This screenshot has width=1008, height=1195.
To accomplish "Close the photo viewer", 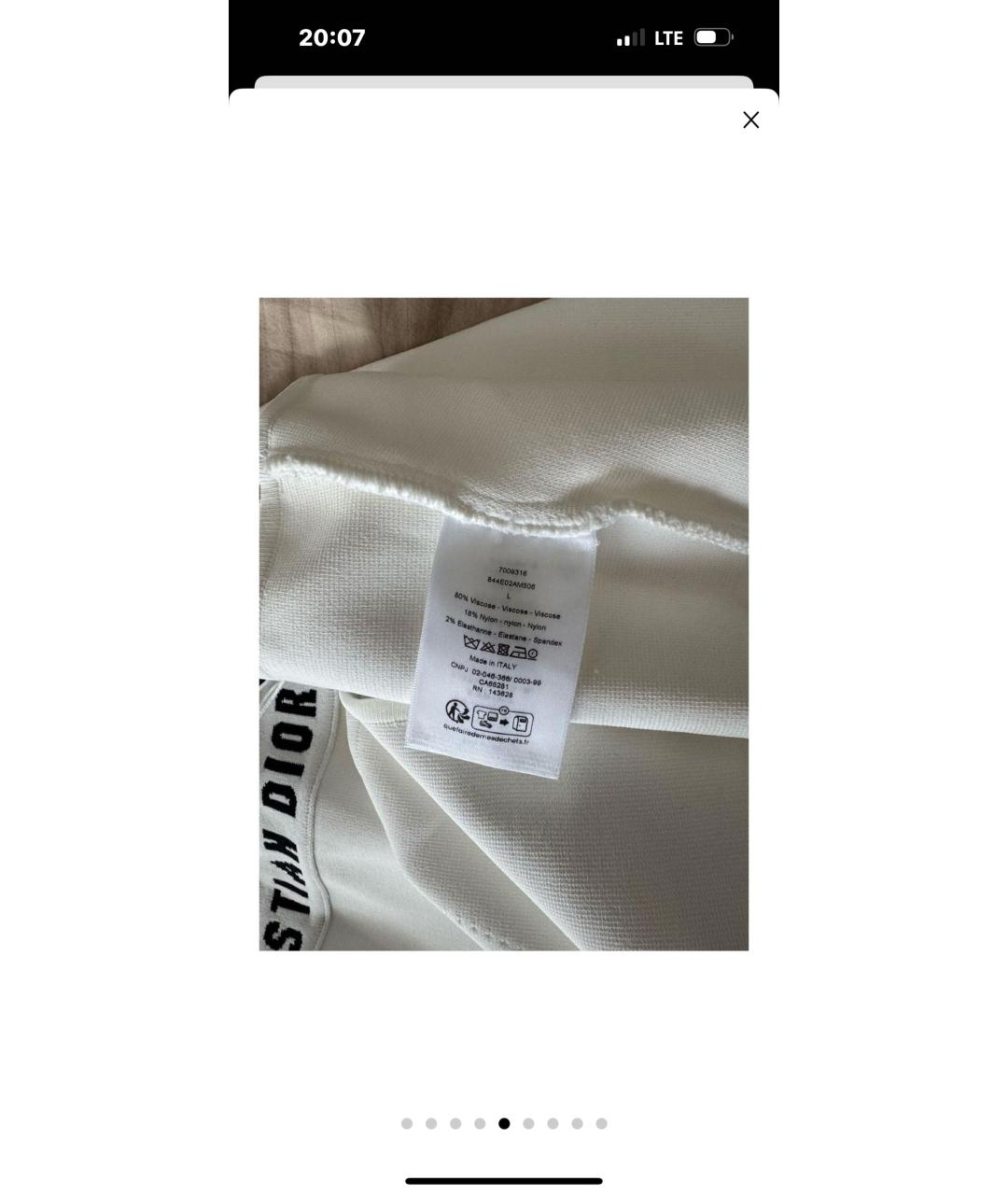I will click(x=750, y=119).
